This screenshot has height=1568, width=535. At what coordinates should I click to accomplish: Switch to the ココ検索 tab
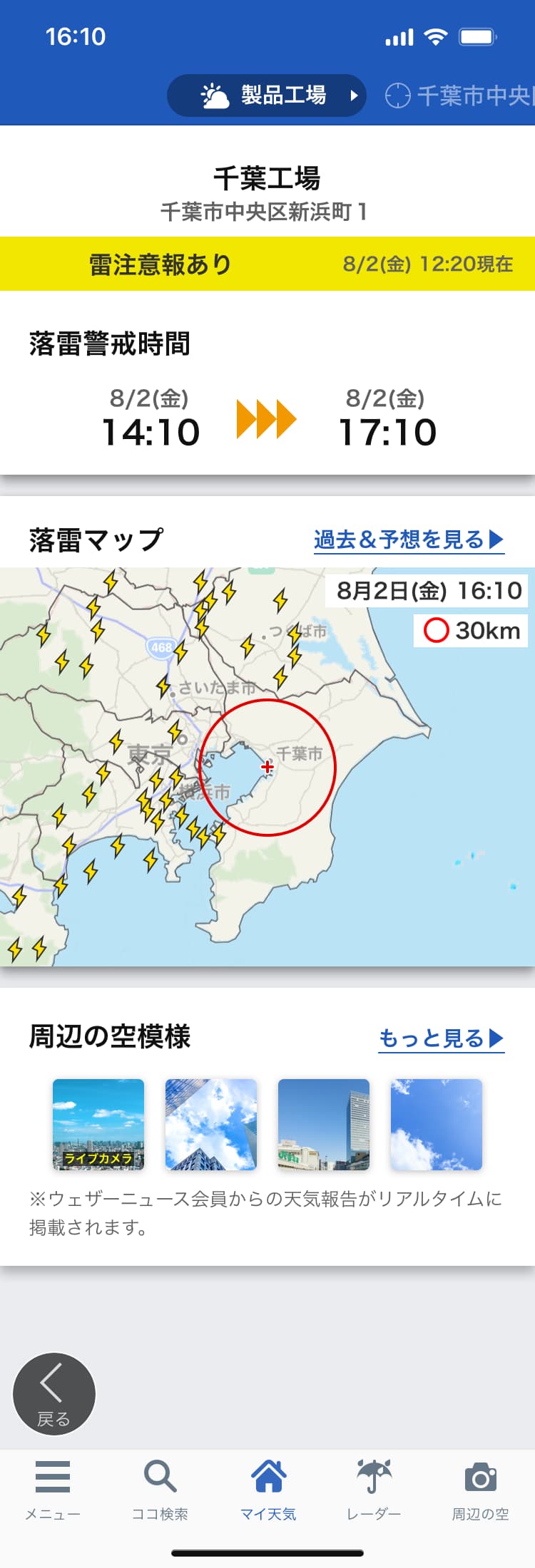pyautogui.click(x=160, y=1489)
